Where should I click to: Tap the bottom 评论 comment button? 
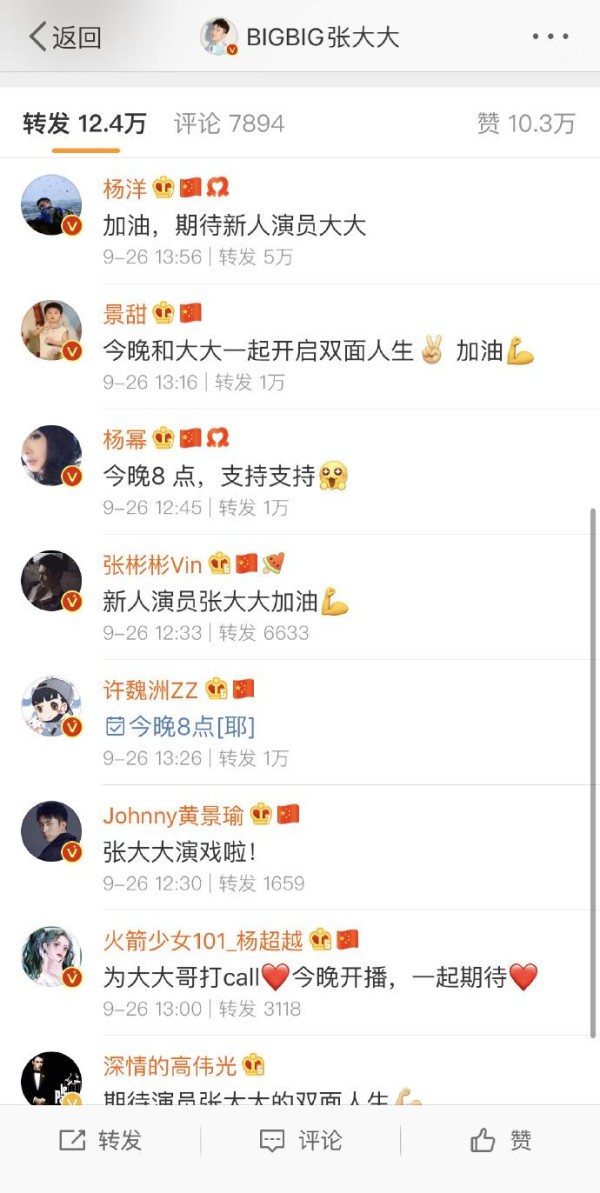point(300,1140)
